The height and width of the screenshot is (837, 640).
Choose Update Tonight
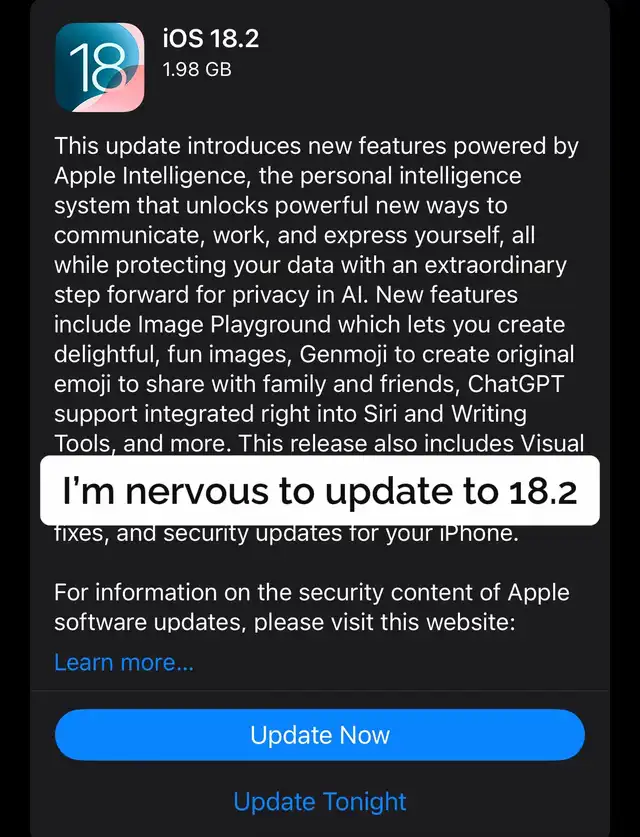click(319, 801)
